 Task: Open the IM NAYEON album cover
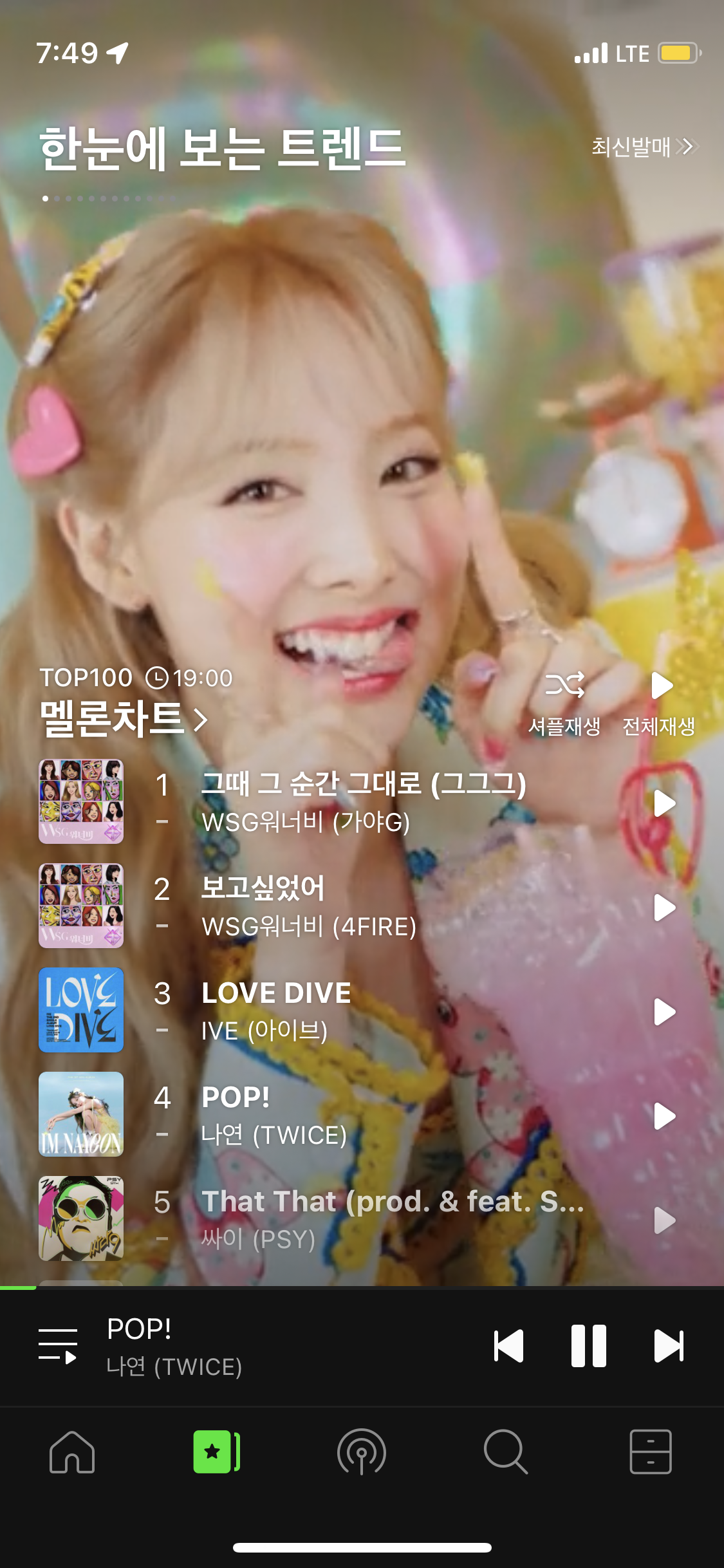pos(81,1114)
